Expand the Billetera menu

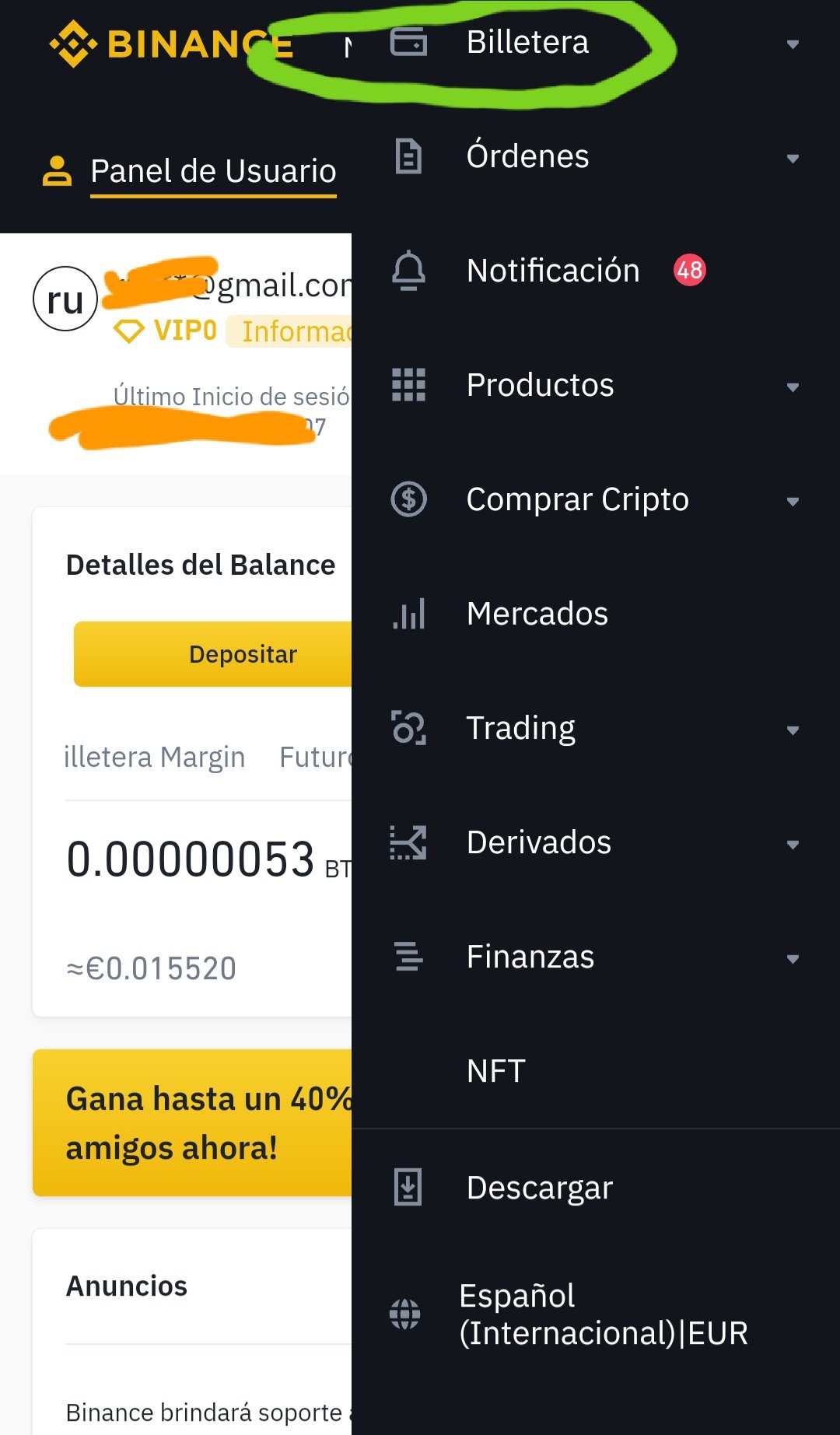(x=596, y=43)
